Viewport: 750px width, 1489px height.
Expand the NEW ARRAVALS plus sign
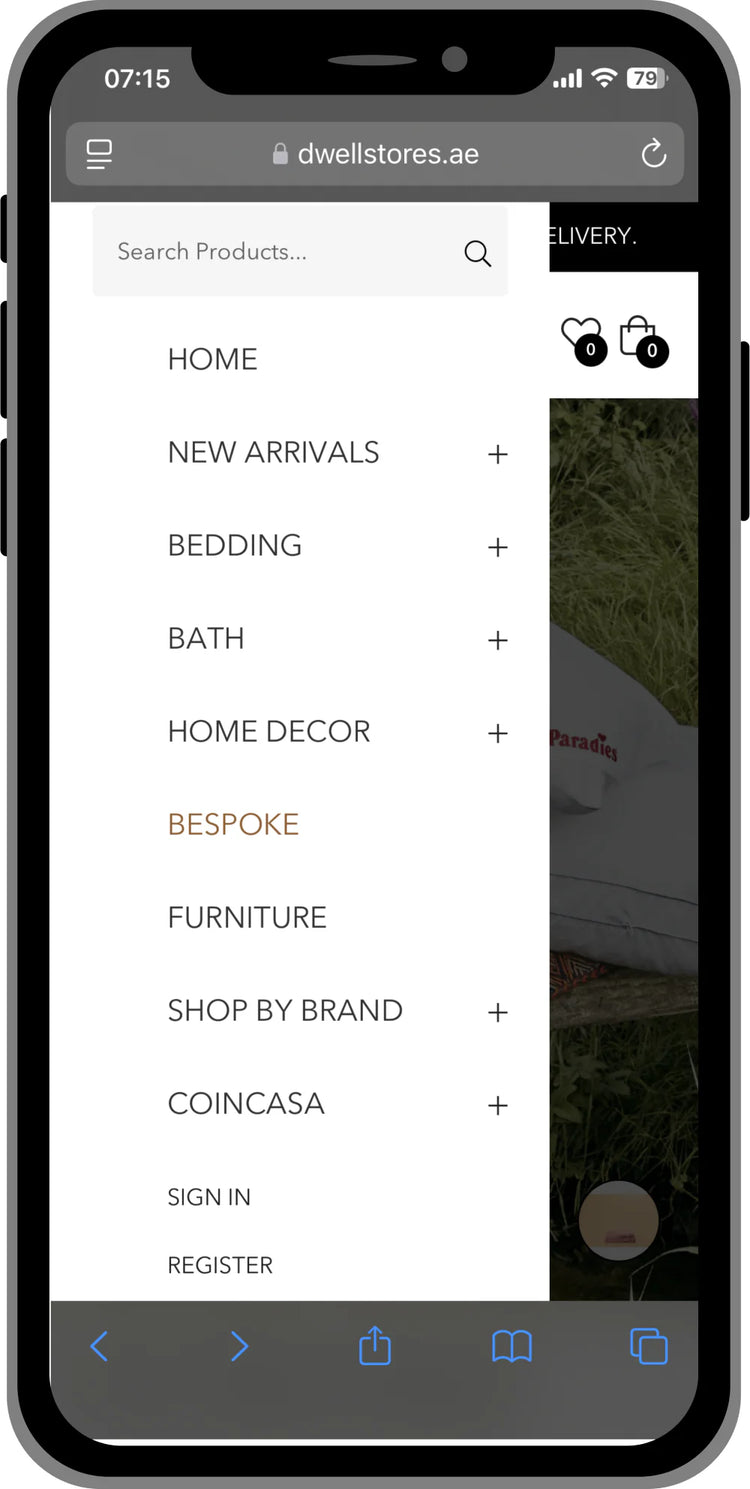pos(498,454)
